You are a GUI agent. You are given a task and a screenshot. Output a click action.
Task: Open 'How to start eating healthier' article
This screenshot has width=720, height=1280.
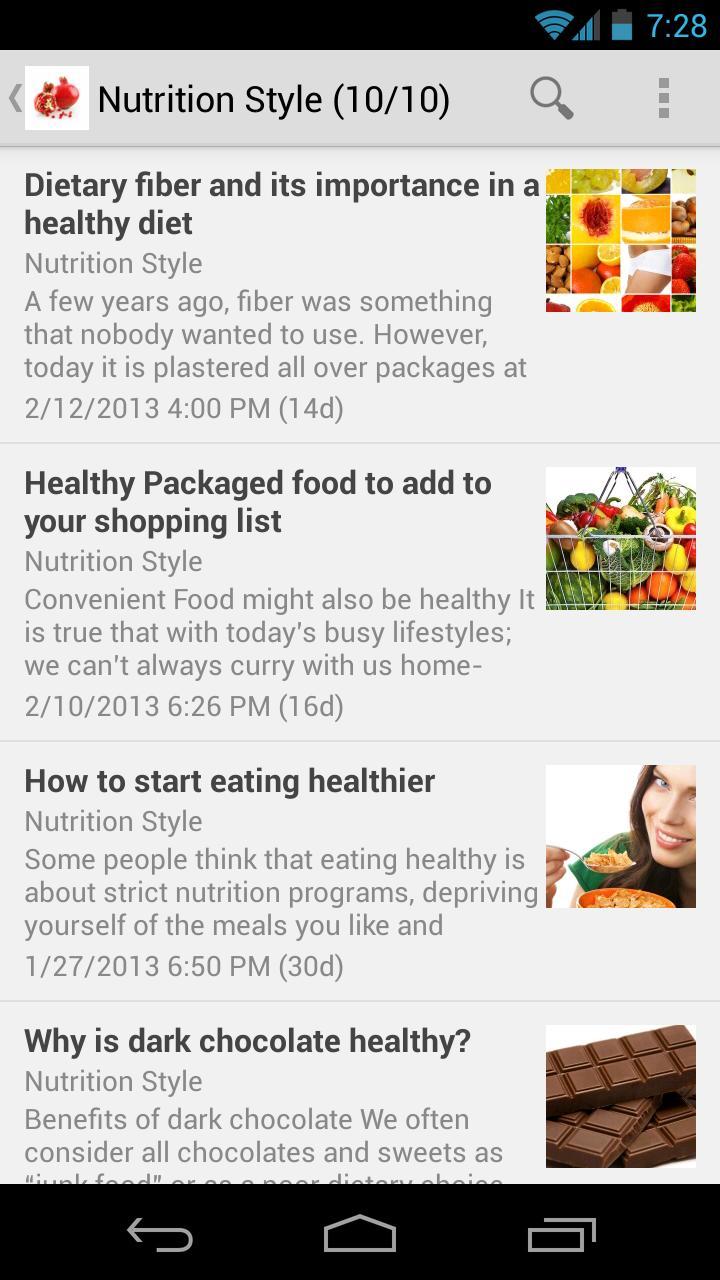pyautogui.click(x=230, y=780)
